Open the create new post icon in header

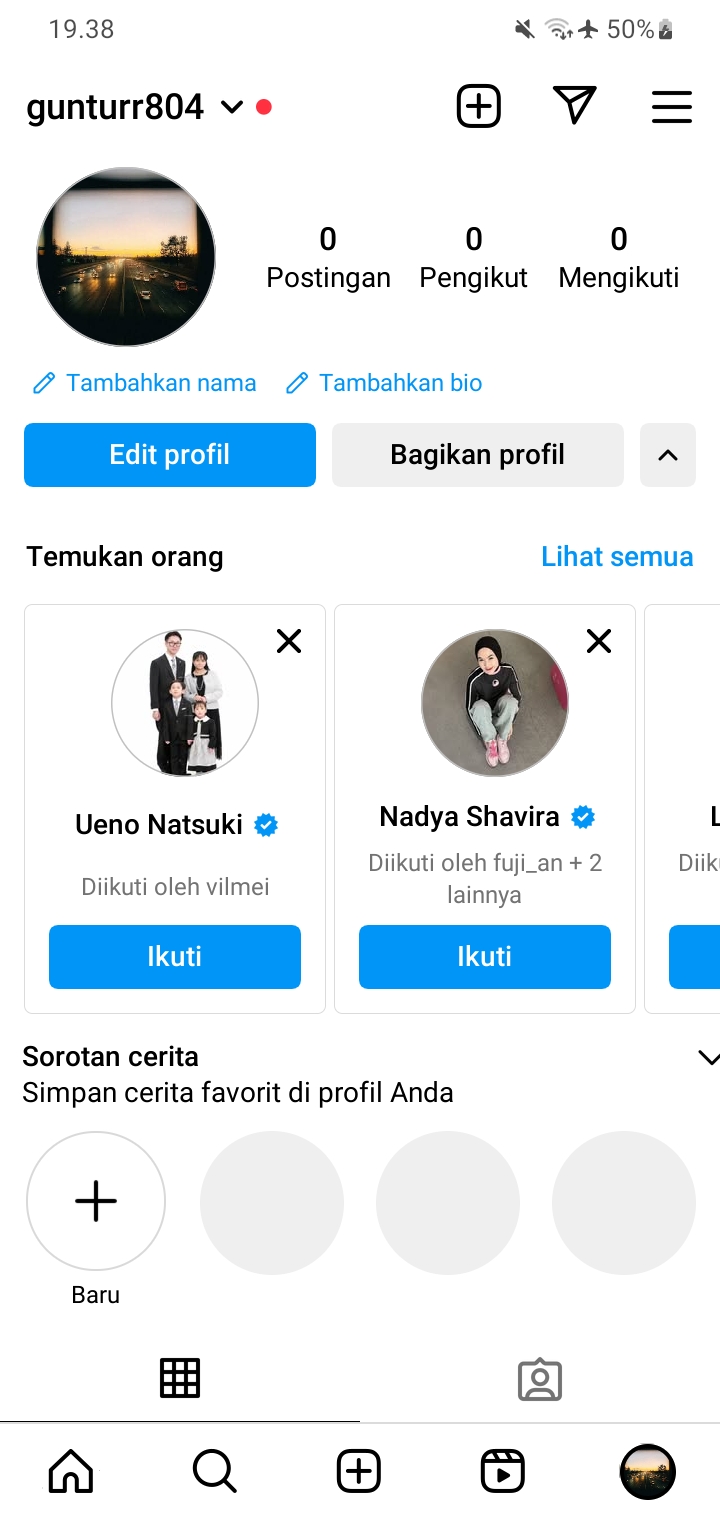click(478, 106)
